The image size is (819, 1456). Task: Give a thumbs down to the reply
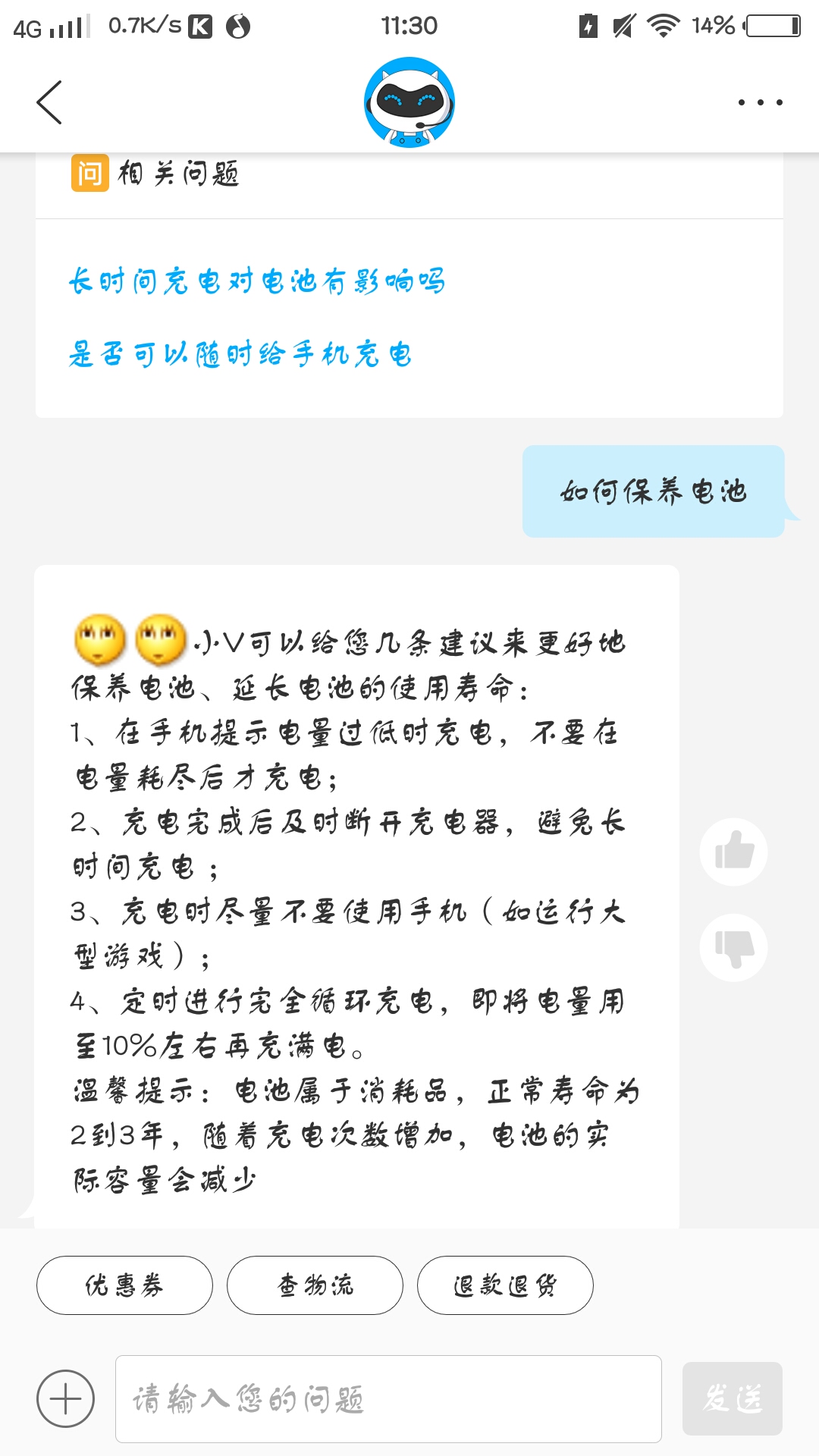pyautogui.click(x=733, y=948)
